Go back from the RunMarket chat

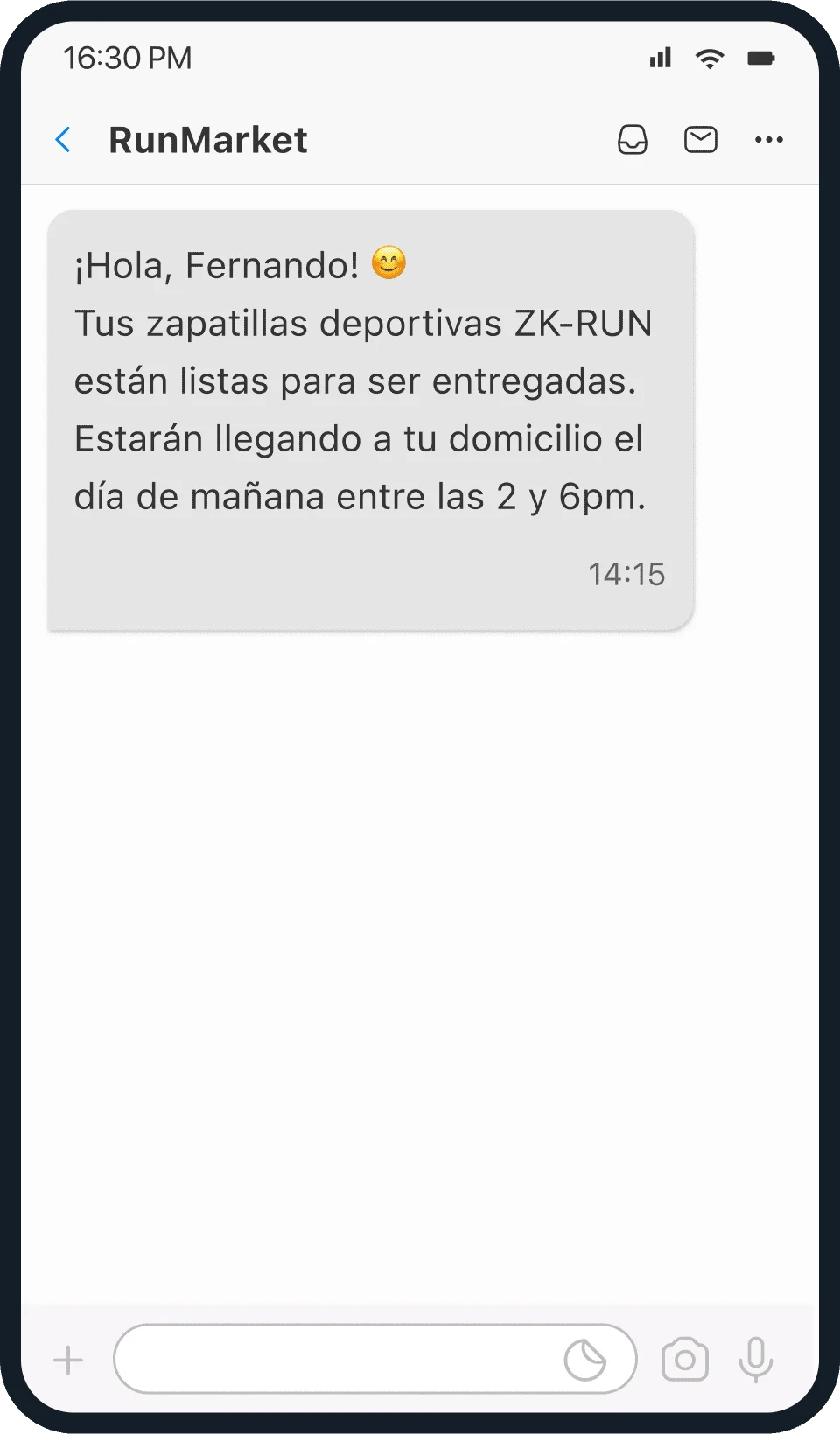pos(63,140)
